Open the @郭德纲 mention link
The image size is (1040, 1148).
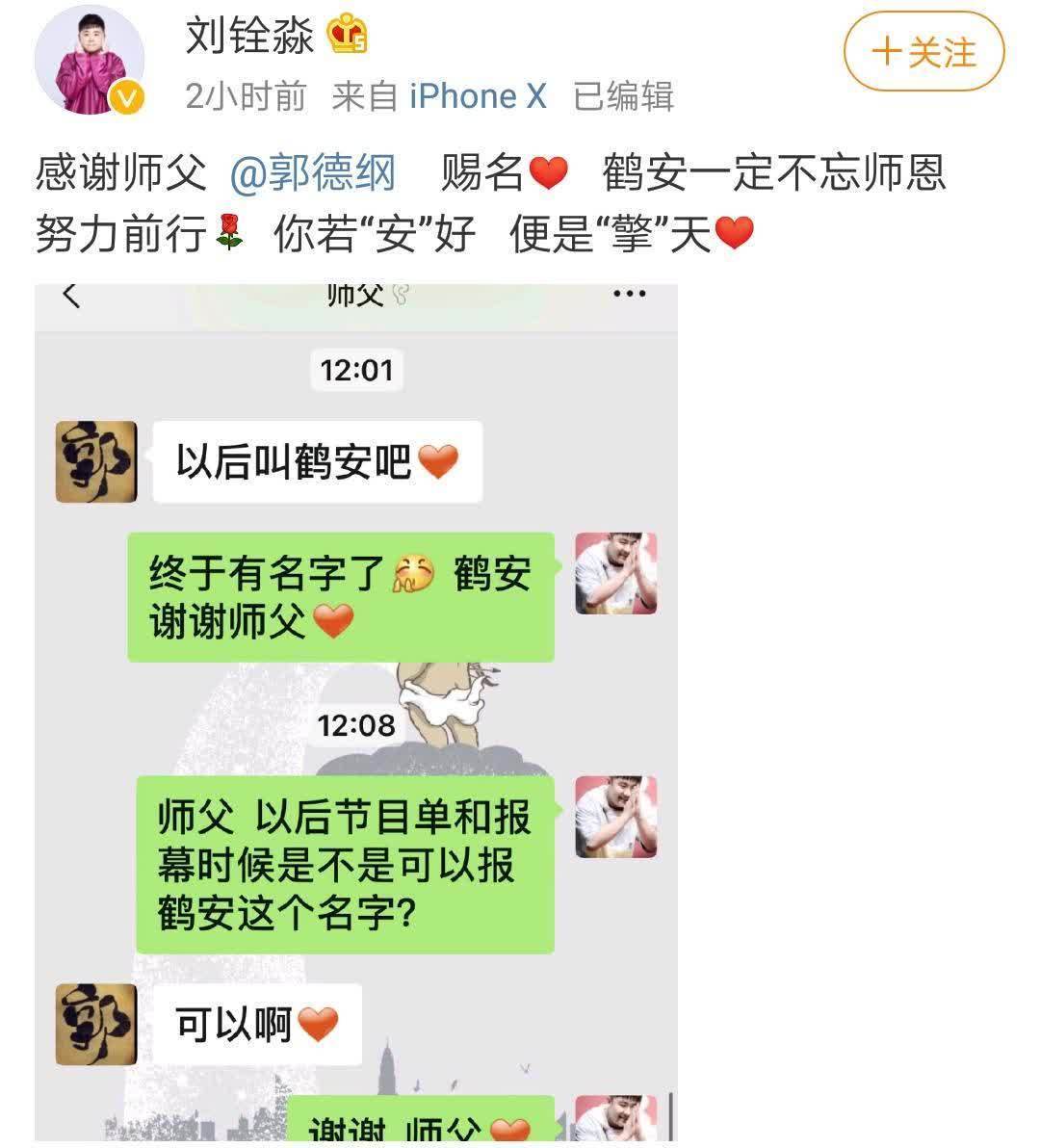tap(313, 173)
